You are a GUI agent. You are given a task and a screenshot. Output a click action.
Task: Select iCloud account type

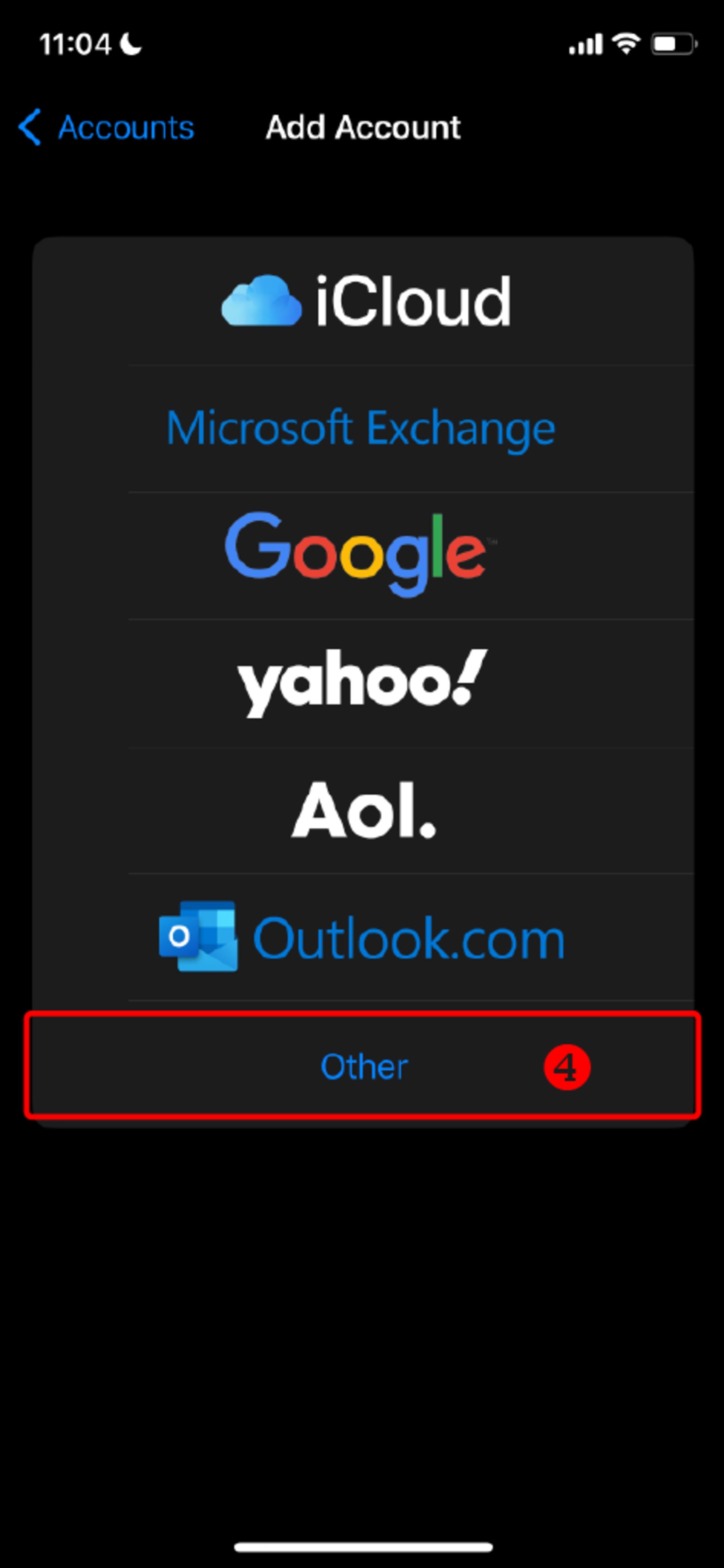click(x=363, y=301)
